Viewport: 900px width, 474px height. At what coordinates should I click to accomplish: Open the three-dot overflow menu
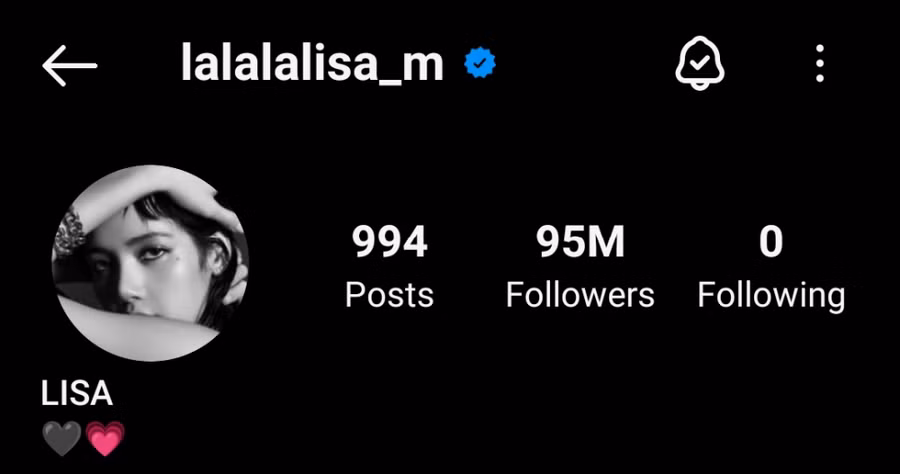click(820, 66)
